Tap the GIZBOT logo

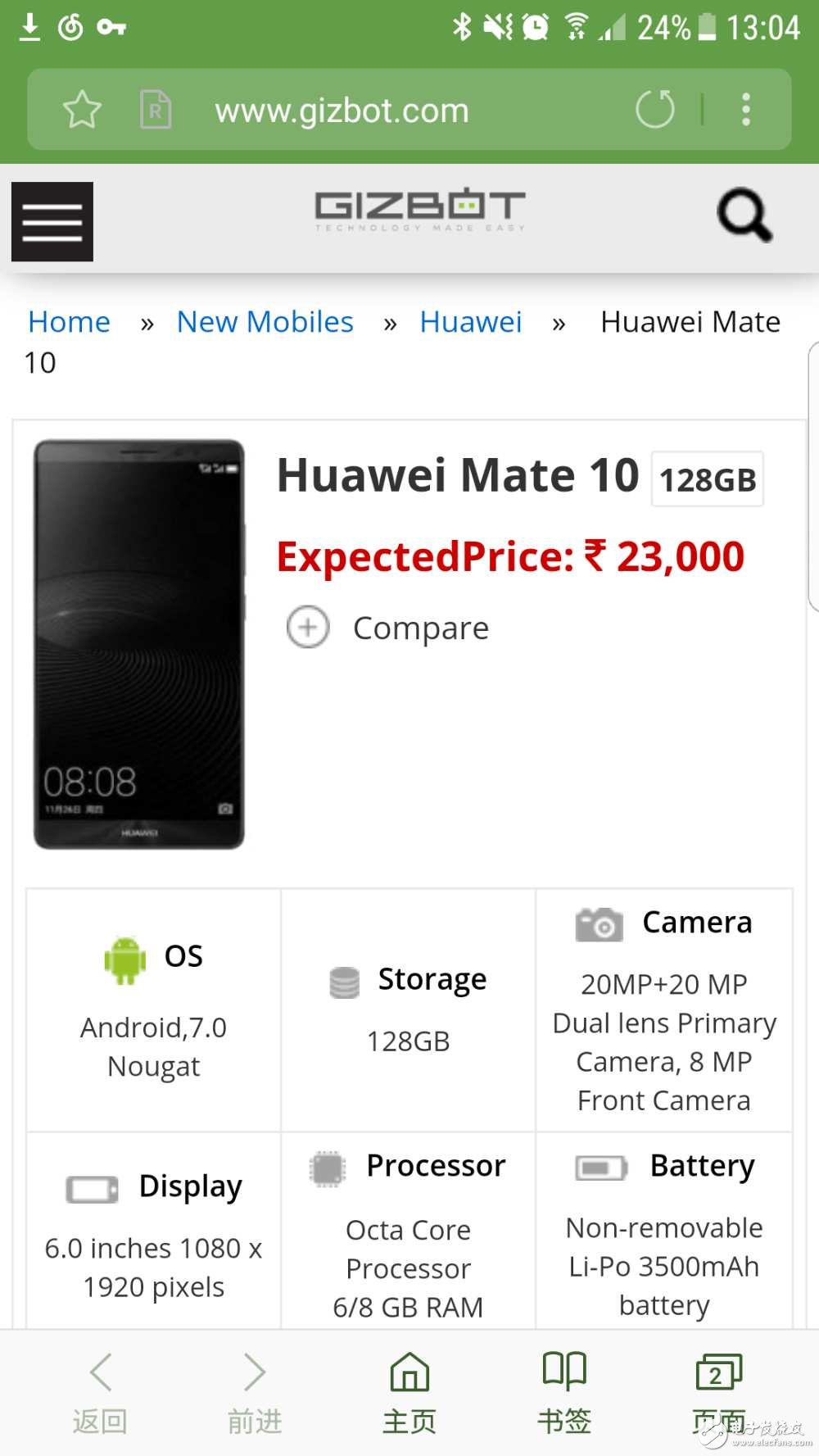419,207
